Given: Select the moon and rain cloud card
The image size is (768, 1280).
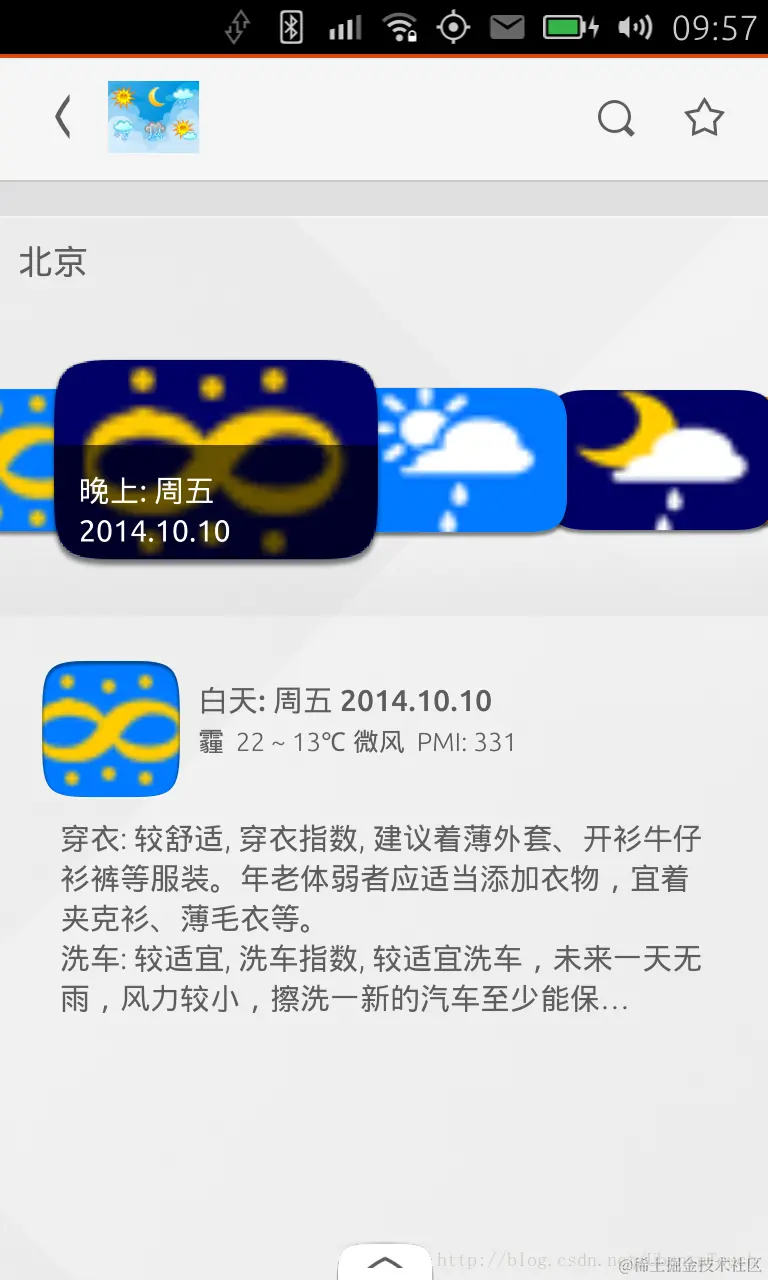Looking at the screenshot, I should coord(662,460).
